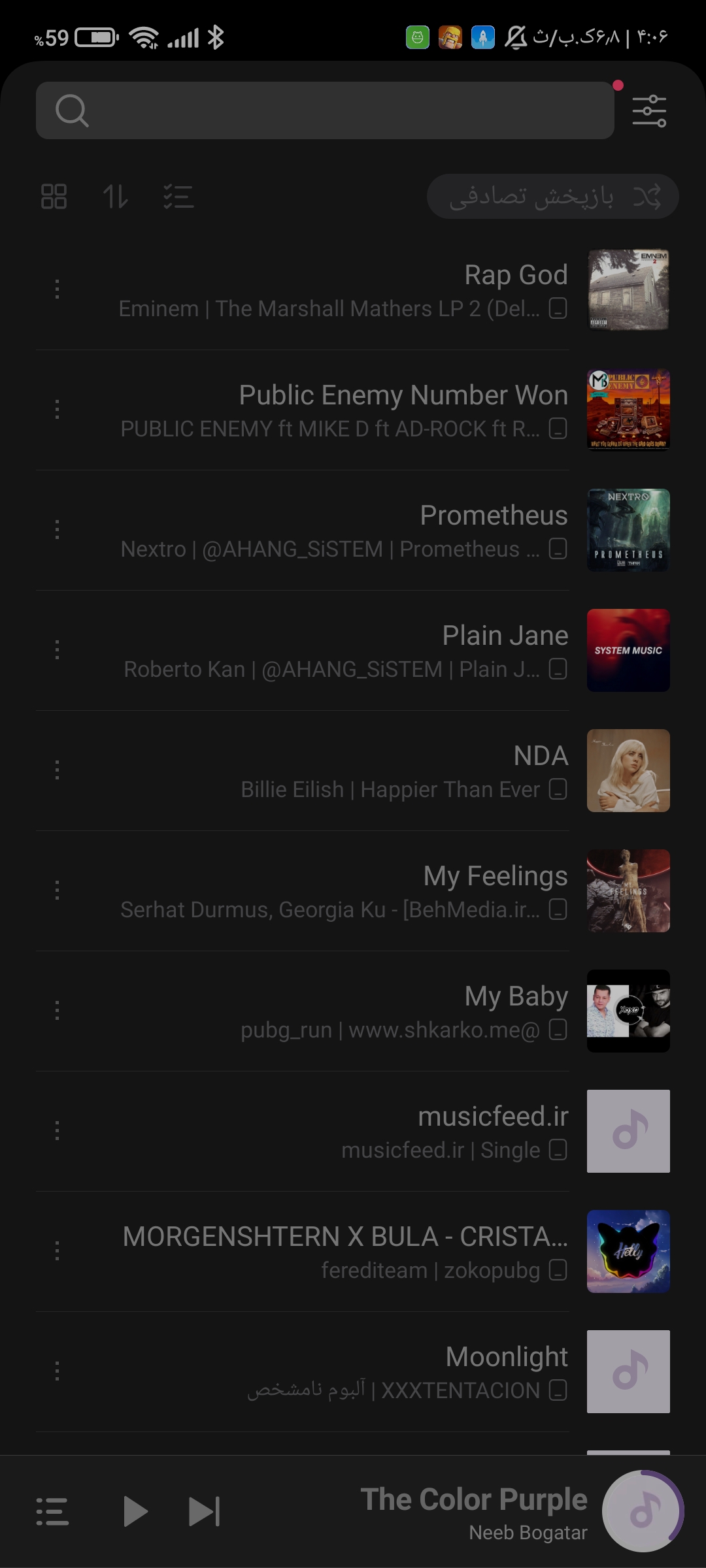
Task: Play the musicfeed.ir track
Action: [x=392, y=1131]
